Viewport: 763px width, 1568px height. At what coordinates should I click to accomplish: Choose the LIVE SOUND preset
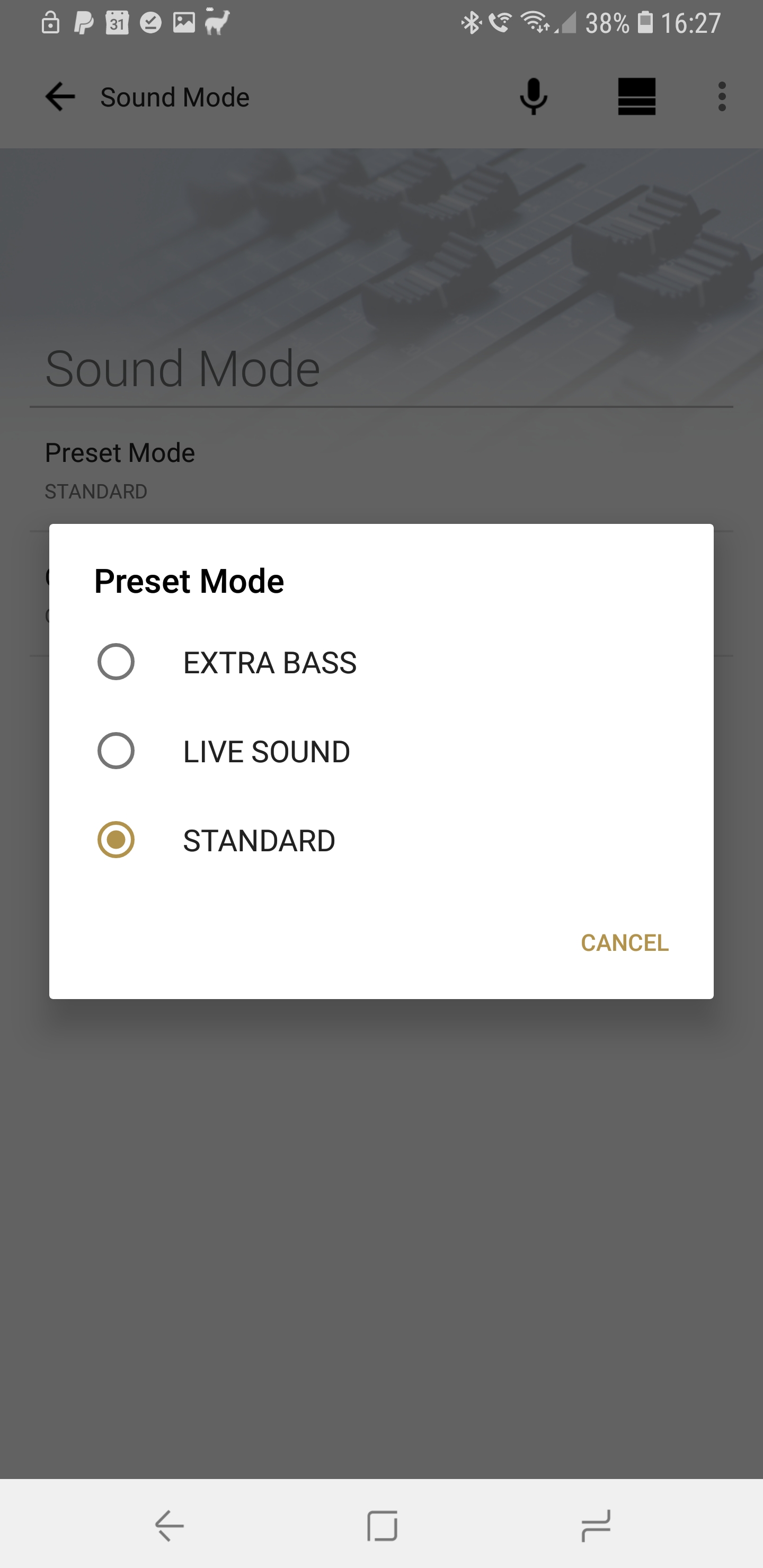[x=381, y=751]
